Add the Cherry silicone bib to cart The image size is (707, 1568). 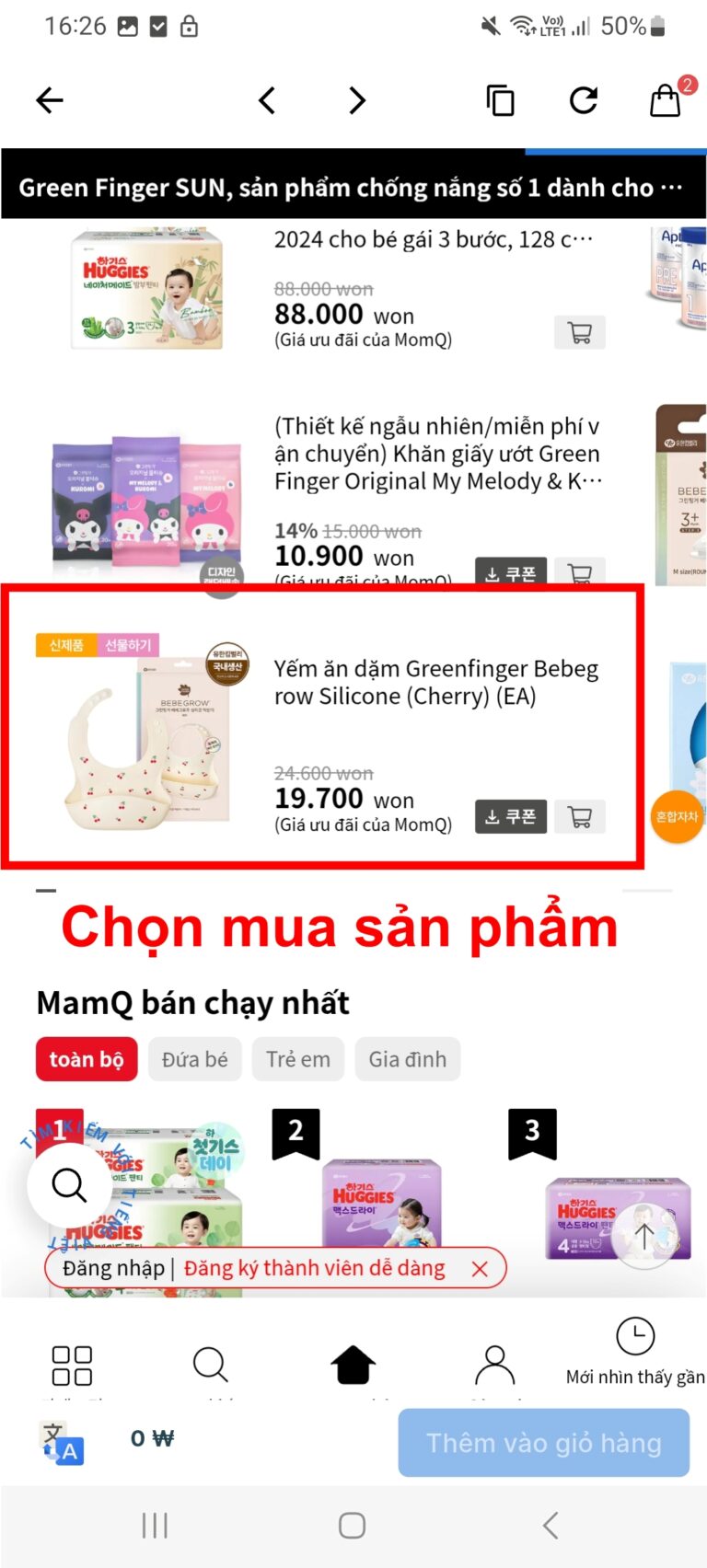[580, 816]
